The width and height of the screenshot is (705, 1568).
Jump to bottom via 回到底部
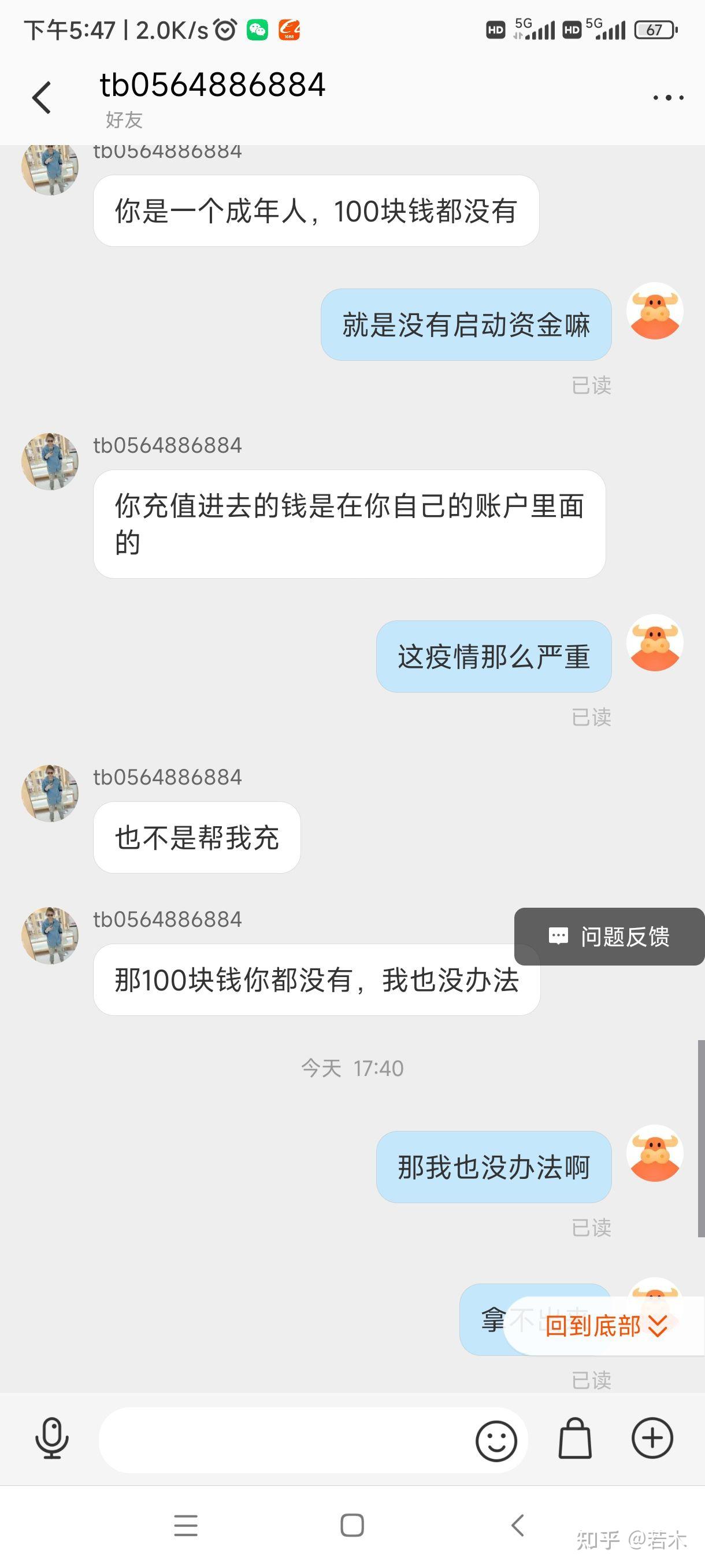[605, 1326]
